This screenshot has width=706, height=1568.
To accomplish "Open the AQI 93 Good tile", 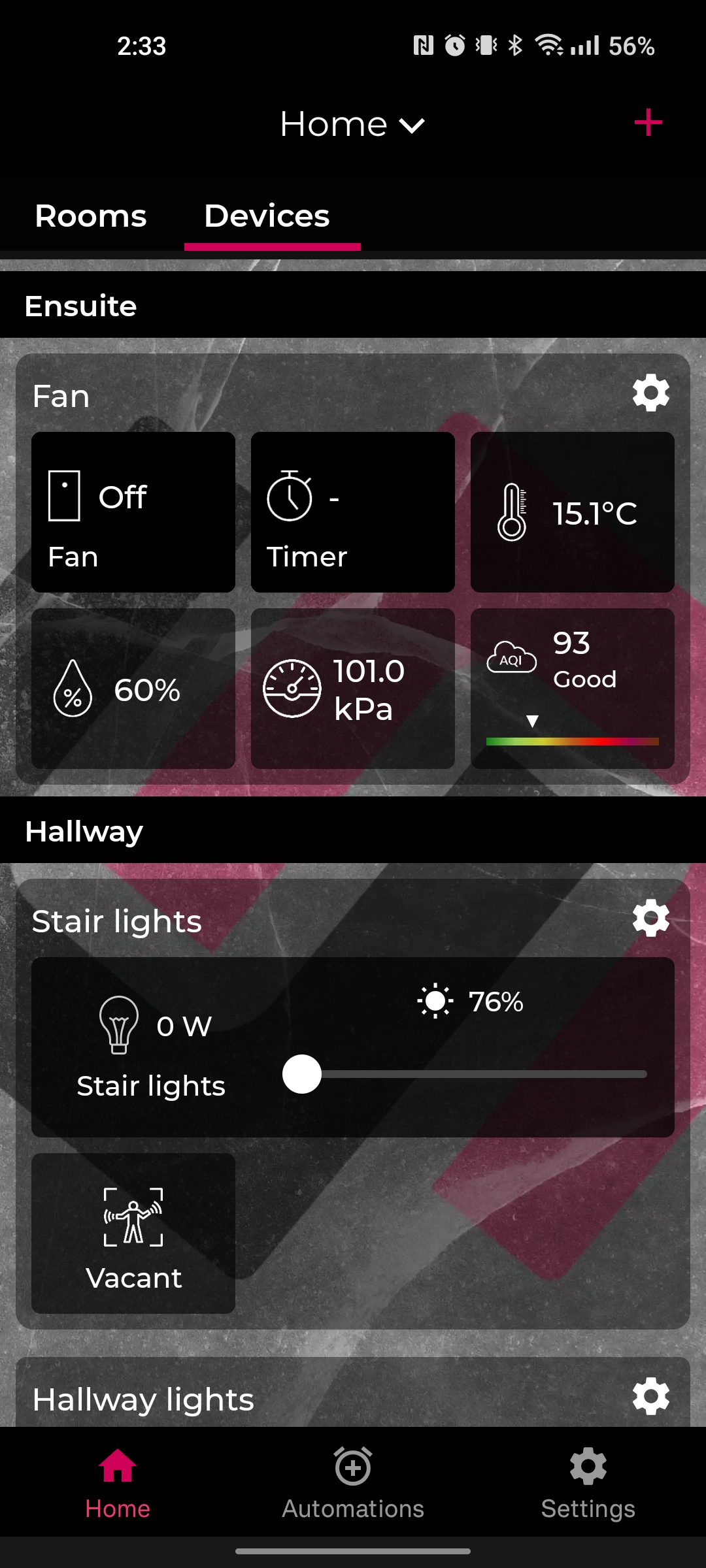I will click(573, 689).
